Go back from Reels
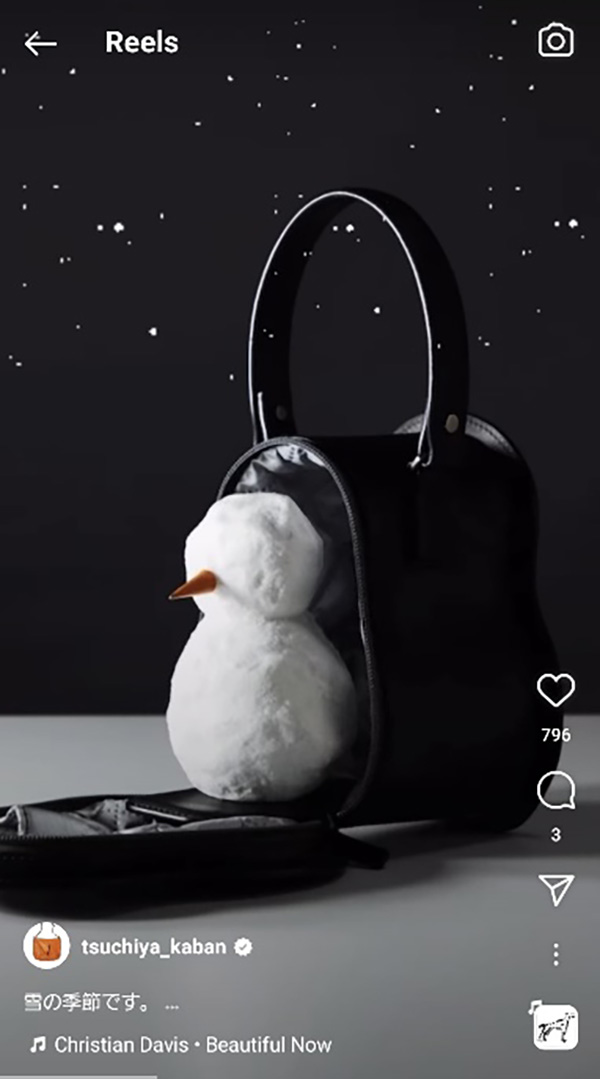Image resolution: width=600 pixels, height=1079 pixels. [40, 43]
